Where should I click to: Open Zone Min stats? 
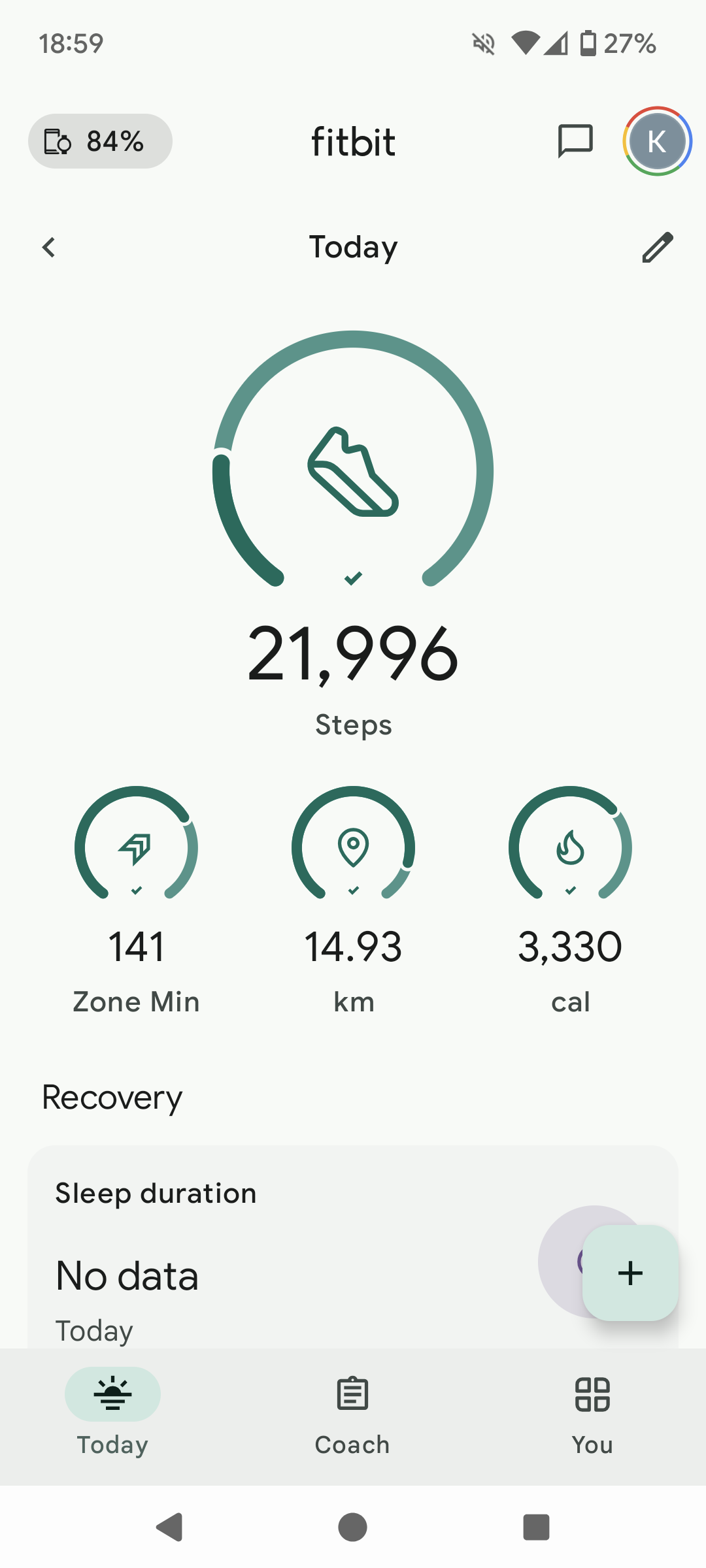coord(136,900)
